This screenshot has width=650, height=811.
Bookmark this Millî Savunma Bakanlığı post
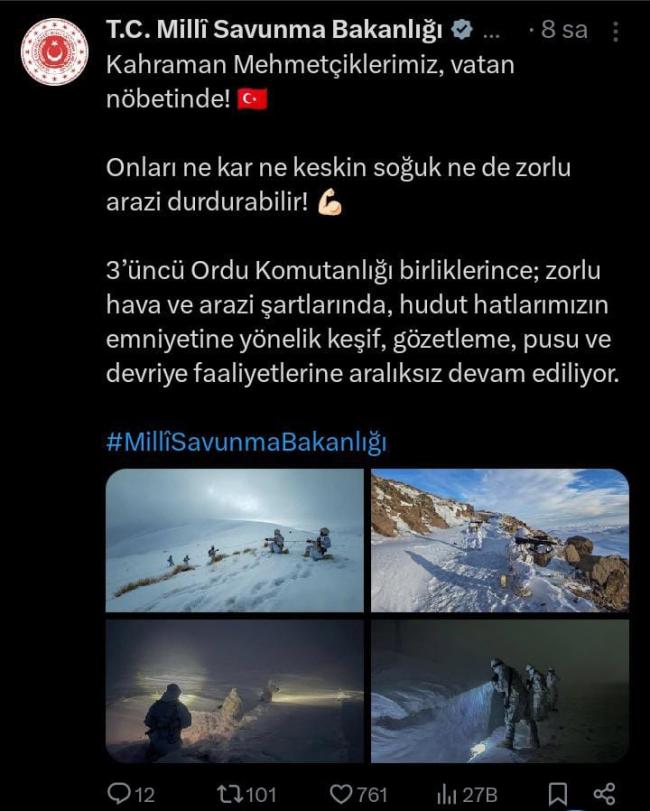pyautogui.click(x=559, y=794)
